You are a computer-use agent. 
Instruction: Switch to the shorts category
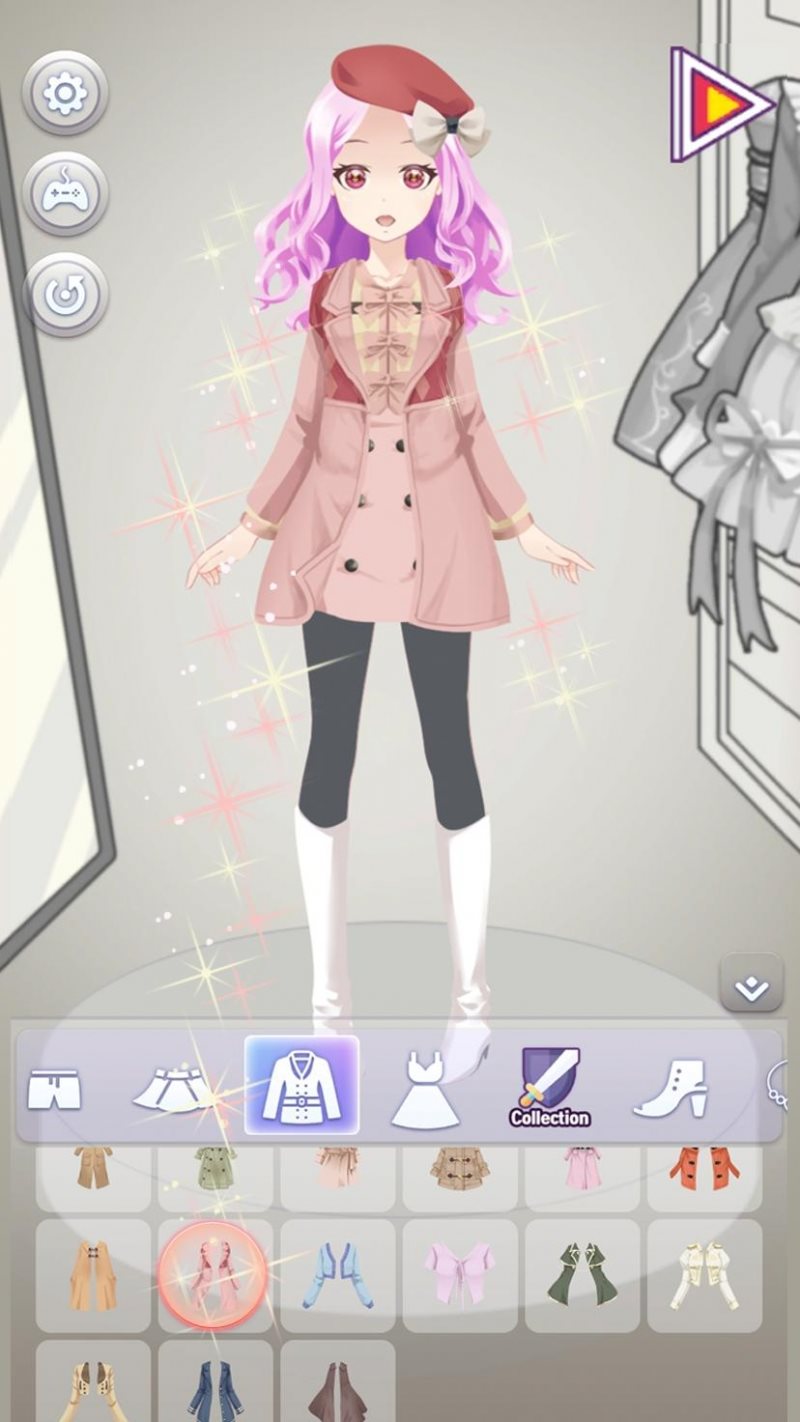(54, 1087)
